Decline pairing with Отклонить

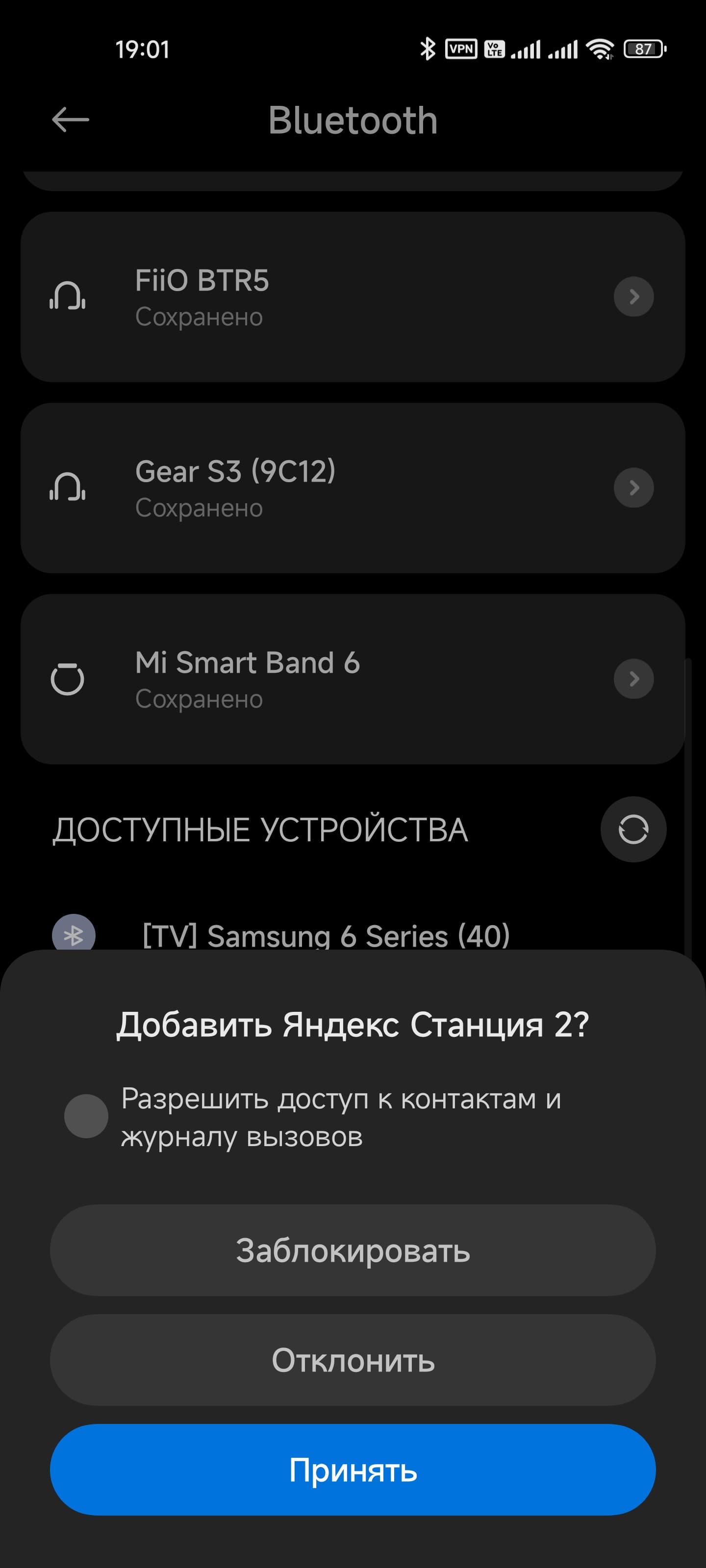point(353,1360)
